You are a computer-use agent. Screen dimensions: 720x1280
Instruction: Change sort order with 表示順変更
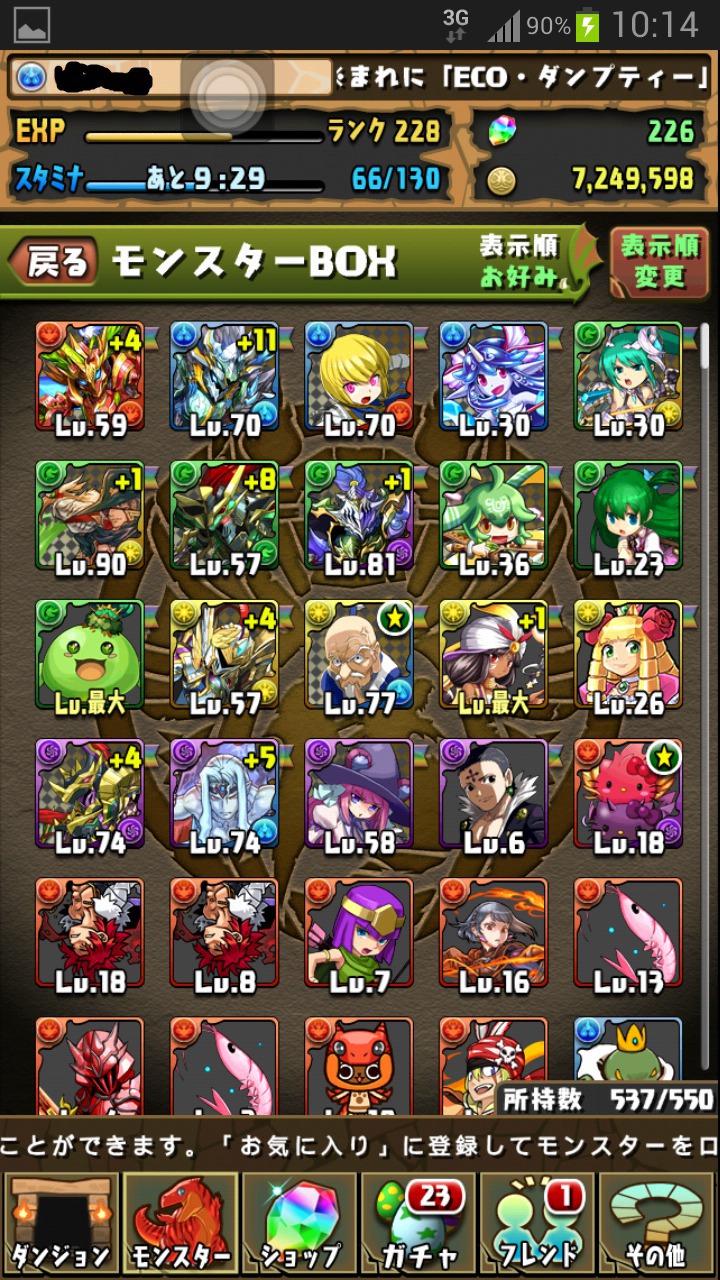(x=659, y=261)
